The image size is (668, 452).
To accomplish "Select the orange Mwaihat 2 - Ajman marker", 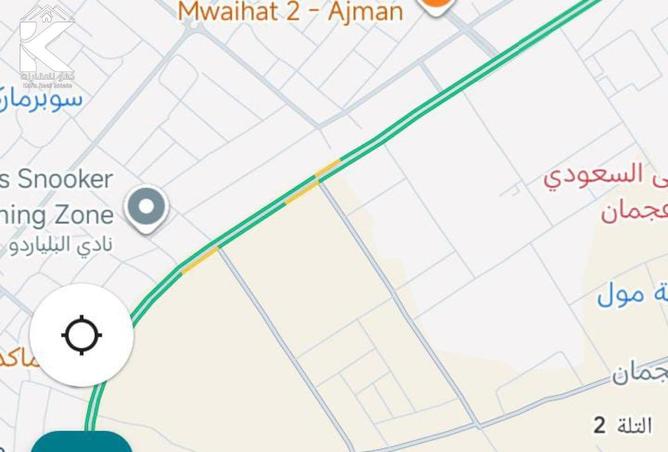I will click(x=435, y=5).
